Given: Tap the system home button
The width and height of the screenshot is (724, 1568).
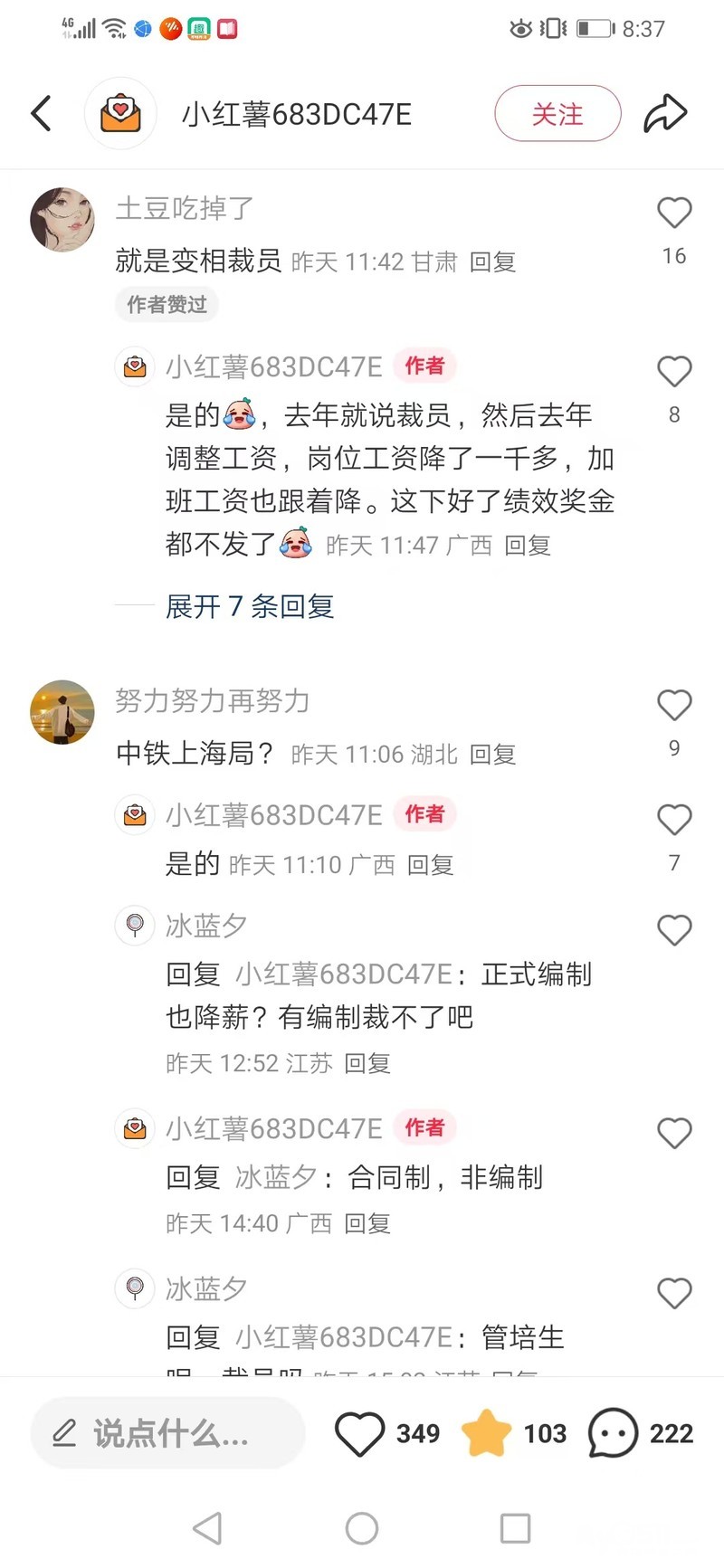Looking at the screenshot, I should coord(362,1529).
